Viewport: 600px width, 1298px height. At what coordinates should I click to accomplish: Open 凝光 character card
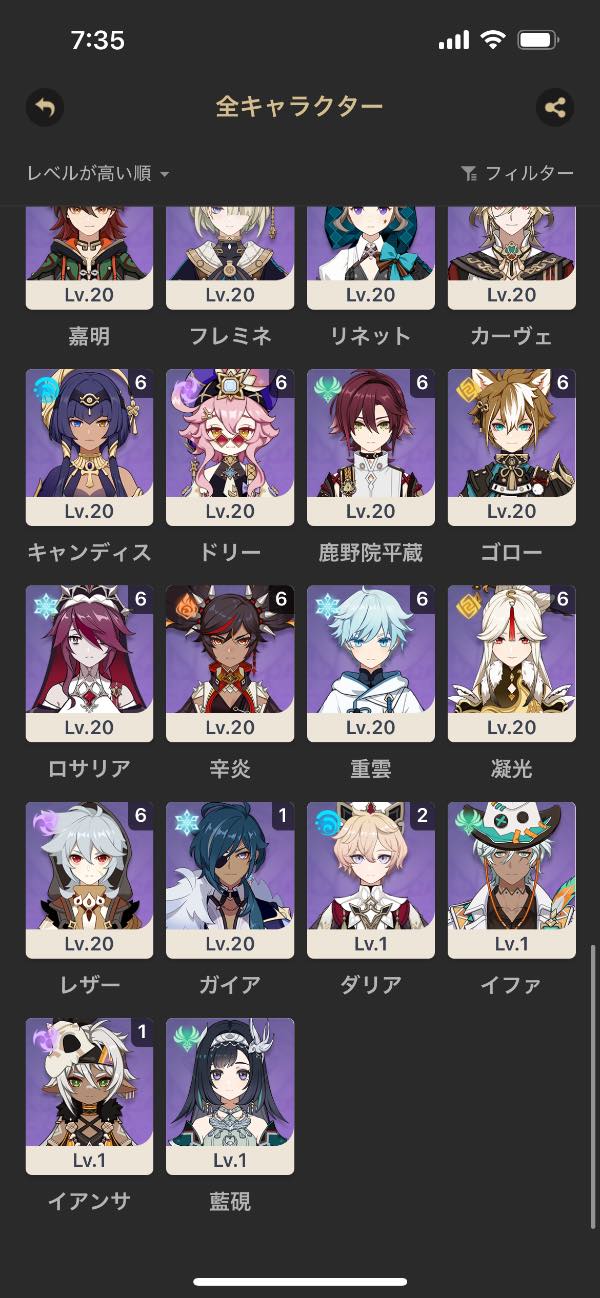512,663
